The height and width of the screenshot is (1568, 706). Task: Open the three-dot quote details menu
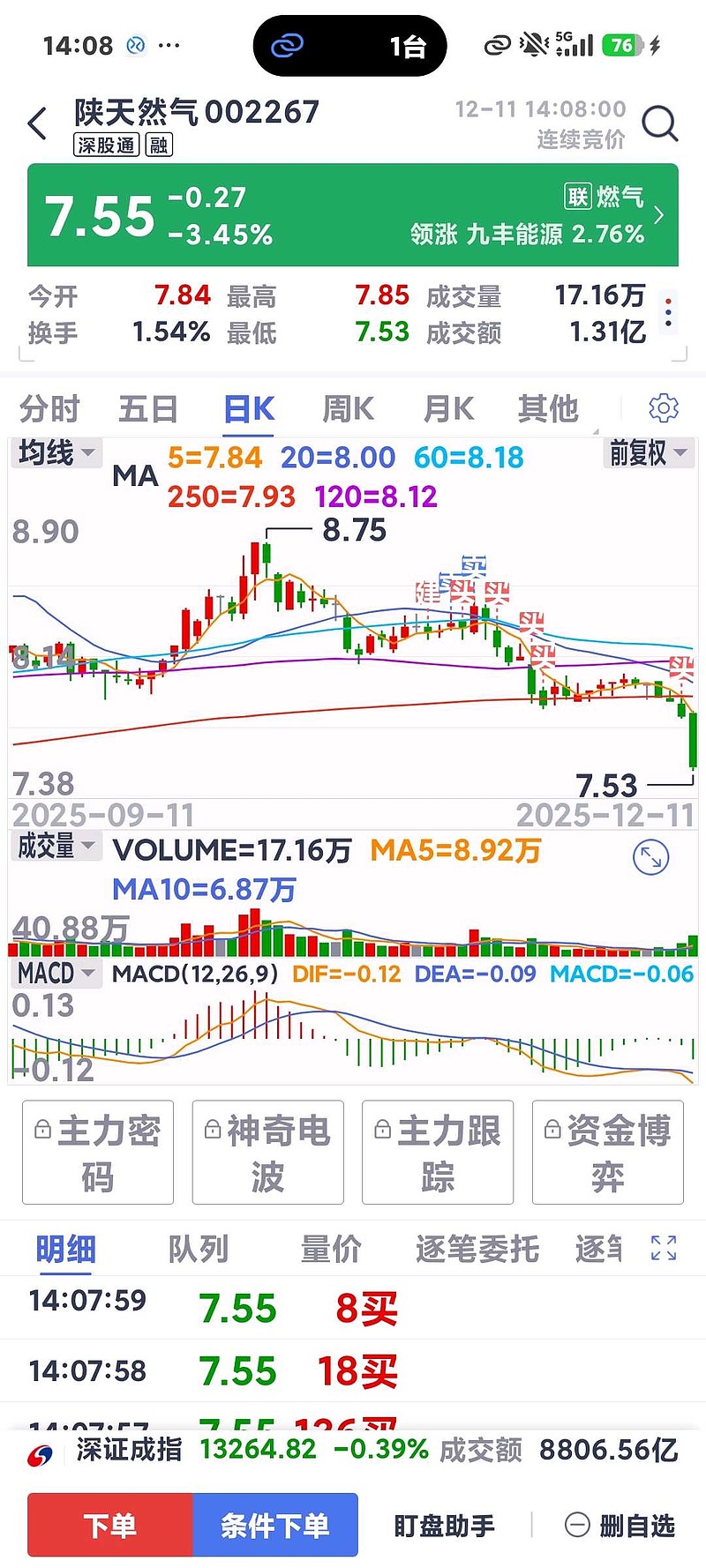(x=668, y=313)
